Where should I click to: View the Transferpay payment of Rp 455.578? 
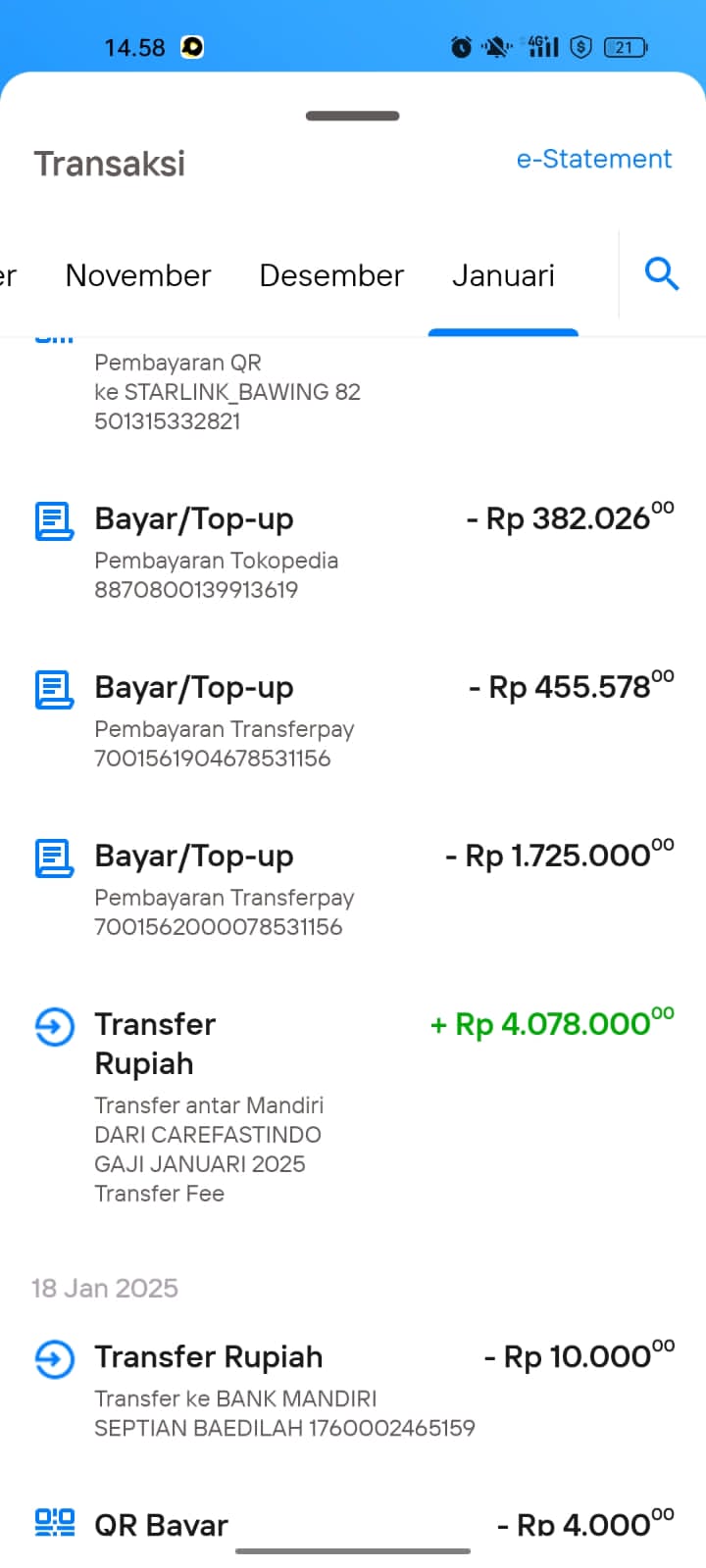[353, 719]
